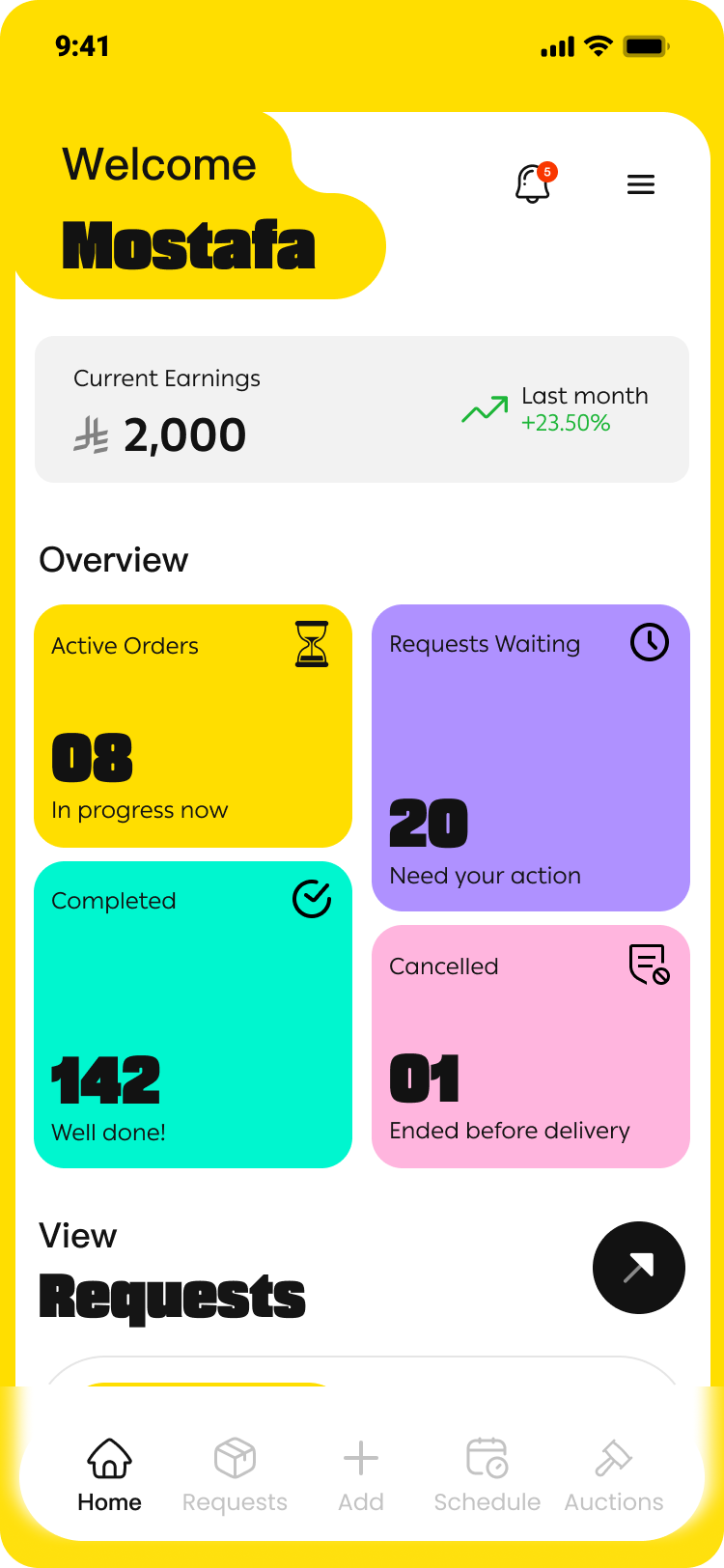The height and width of the screenshot is (1568, 724).
Task: Click the green growth arrow icon
Action: [486, 409]
